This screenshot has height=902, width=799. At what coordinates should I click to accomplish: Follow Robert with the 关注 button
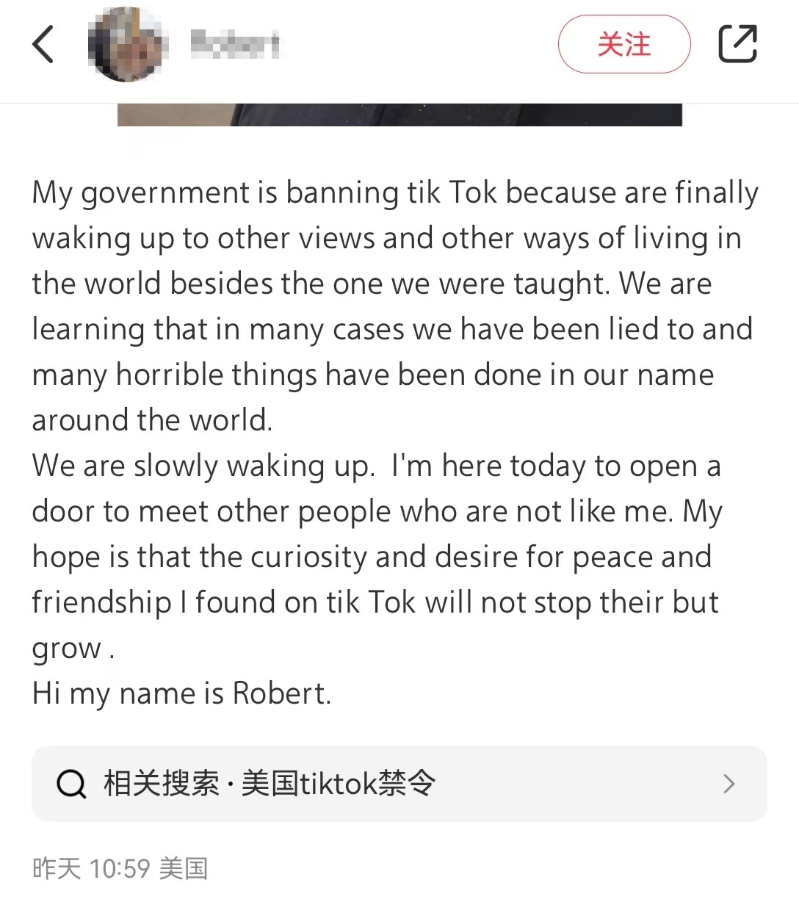pos(624,45)
